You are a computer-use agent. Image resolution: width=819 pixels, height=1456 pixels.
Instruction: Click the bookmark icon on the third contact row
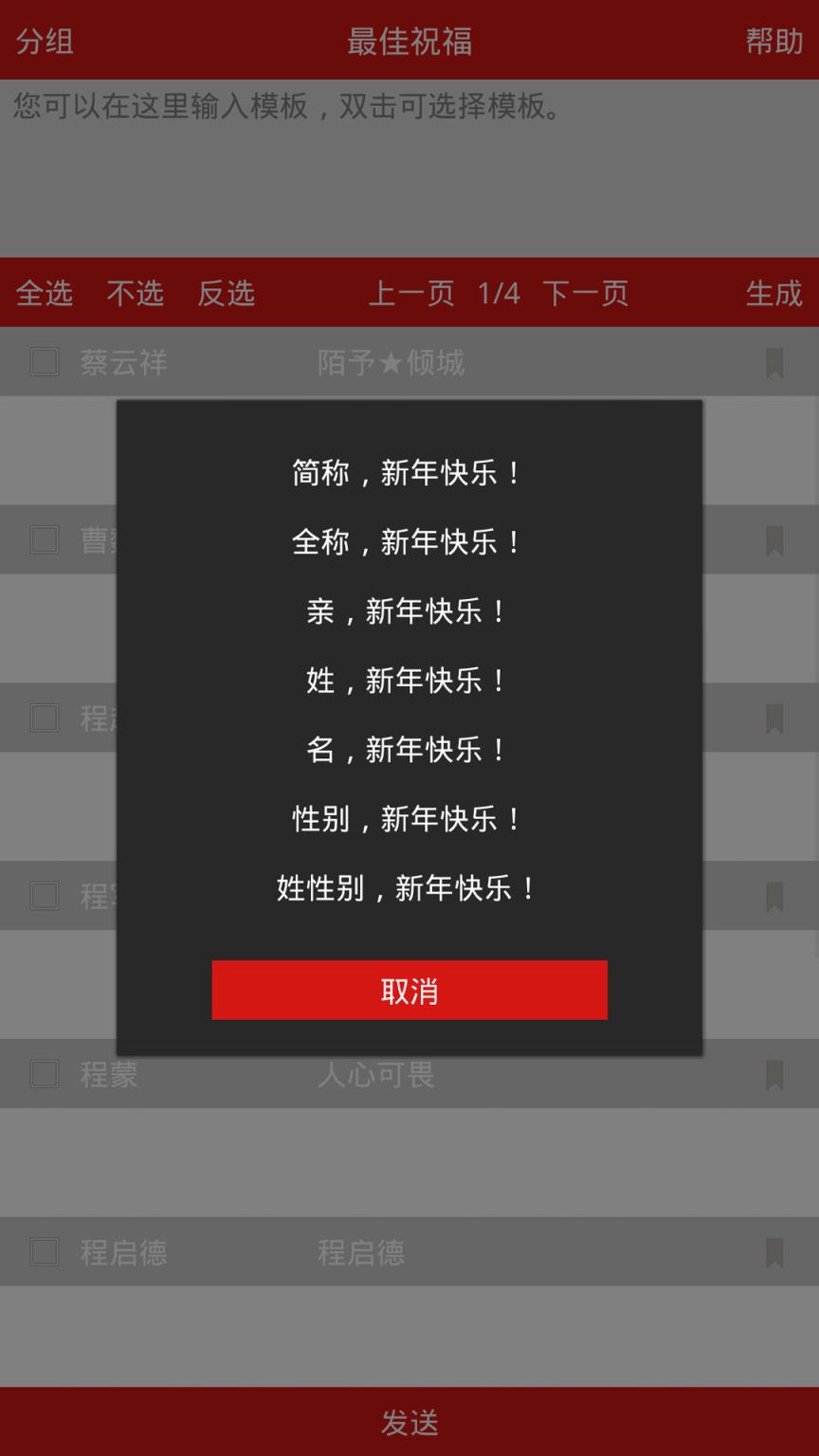773,718
